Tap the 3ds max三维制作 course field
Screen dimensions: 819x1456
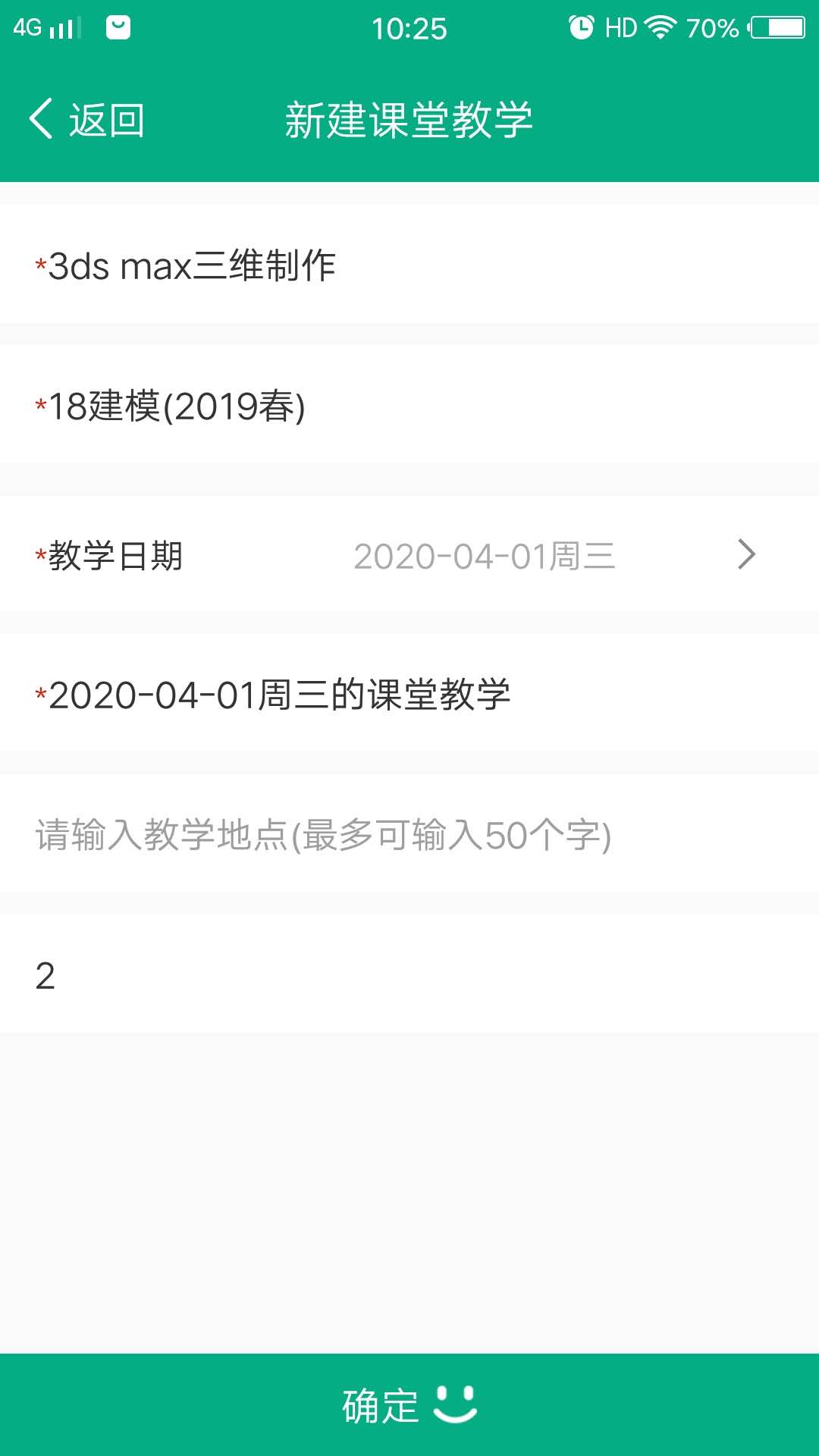409,265
